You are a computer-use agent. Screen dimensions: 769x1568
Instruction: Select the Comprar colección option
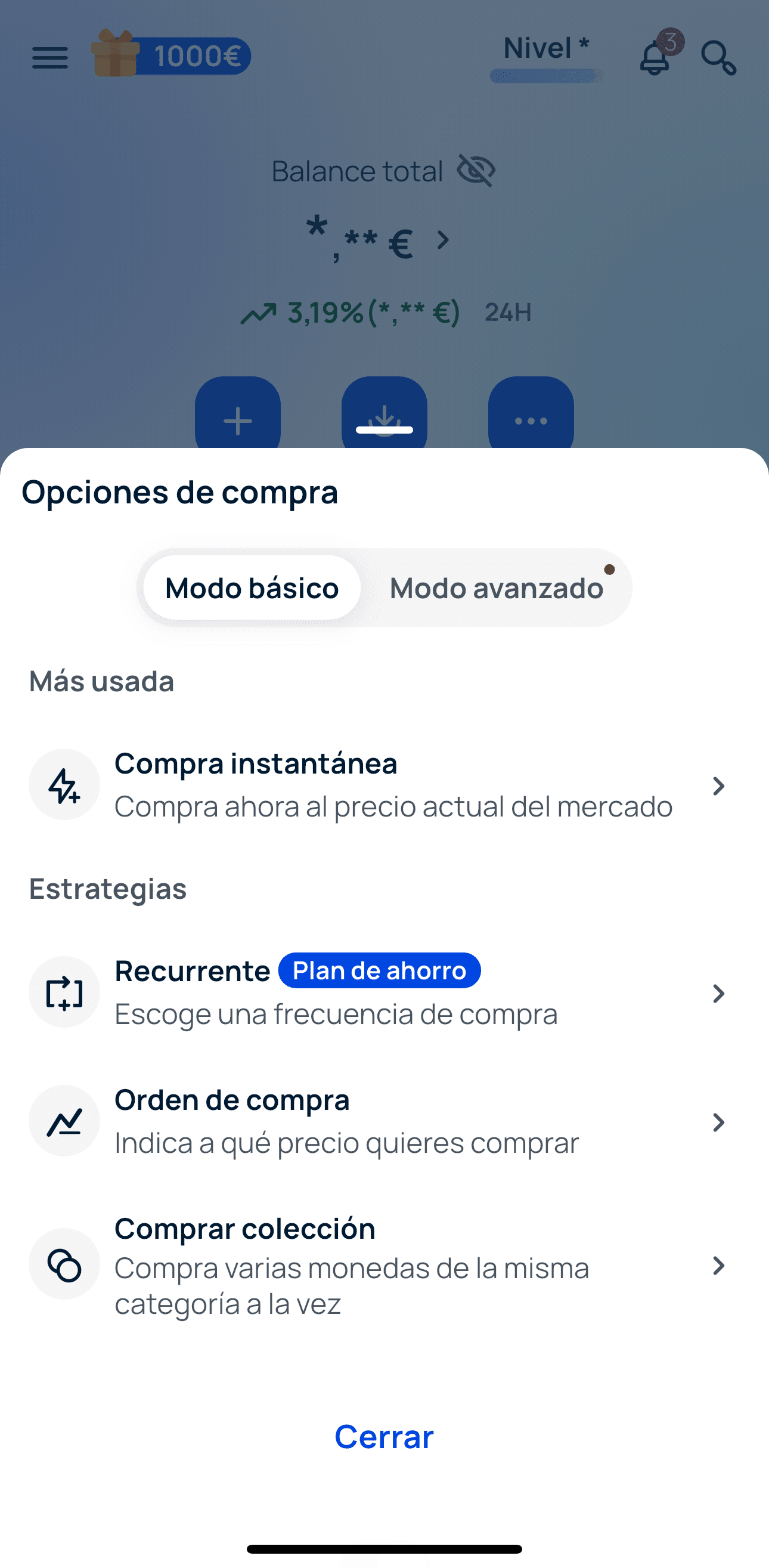click(384, 1264)
